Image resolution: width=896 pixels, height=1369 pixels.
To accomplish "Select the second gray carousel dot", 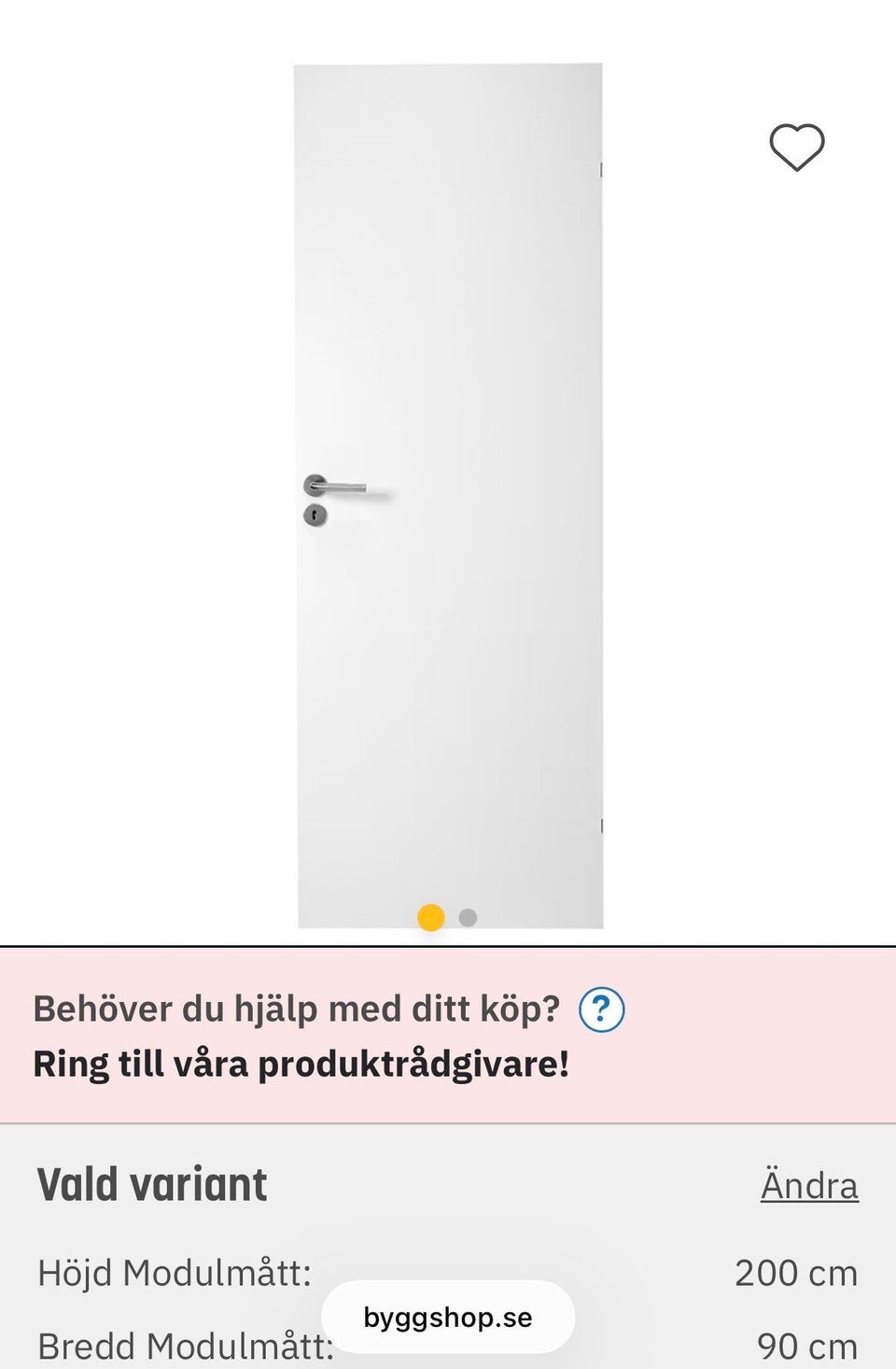I will click(x=466, y=918).
